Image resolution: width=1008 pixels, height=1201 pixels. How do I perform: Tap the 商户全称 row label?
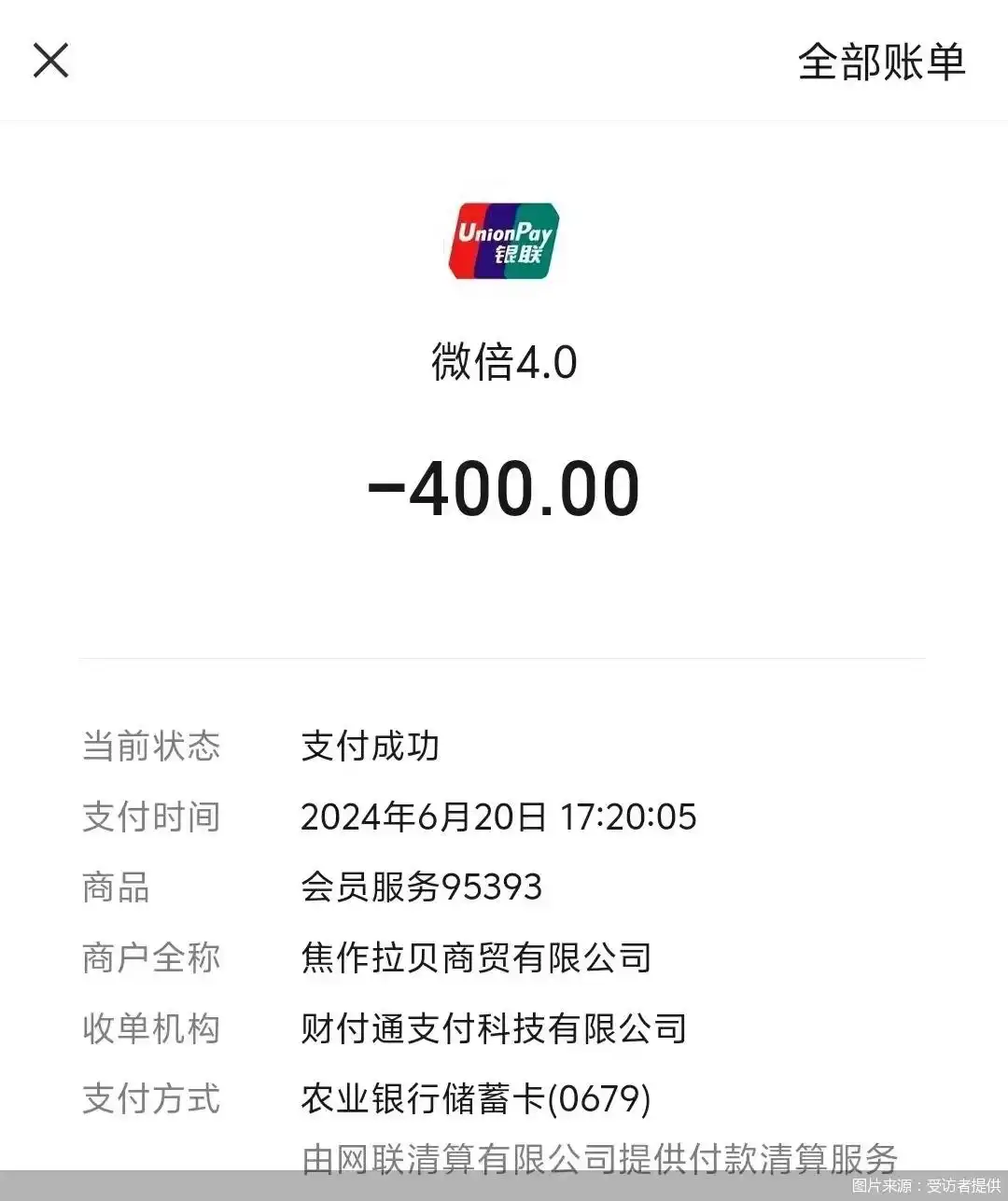[152, 958]
